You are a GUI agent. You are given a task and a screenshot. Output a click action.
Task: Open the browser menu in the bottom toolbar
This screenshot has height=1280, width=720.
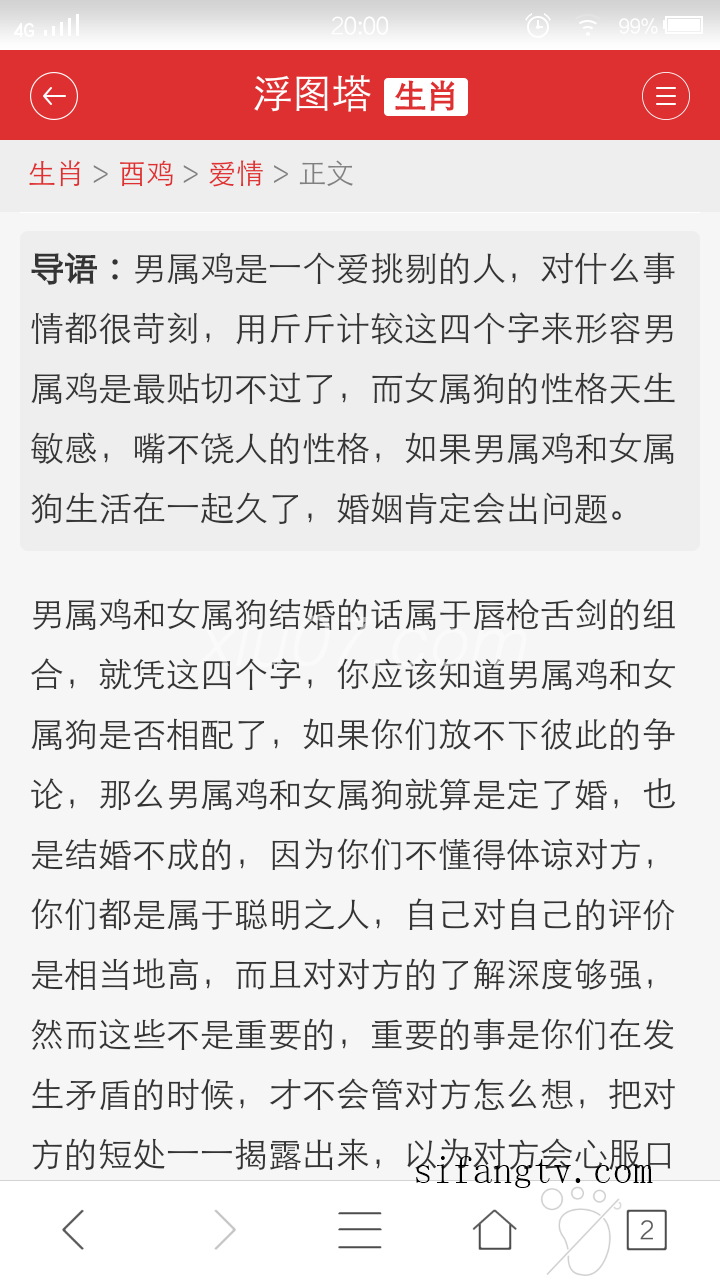click(360, 1230)
